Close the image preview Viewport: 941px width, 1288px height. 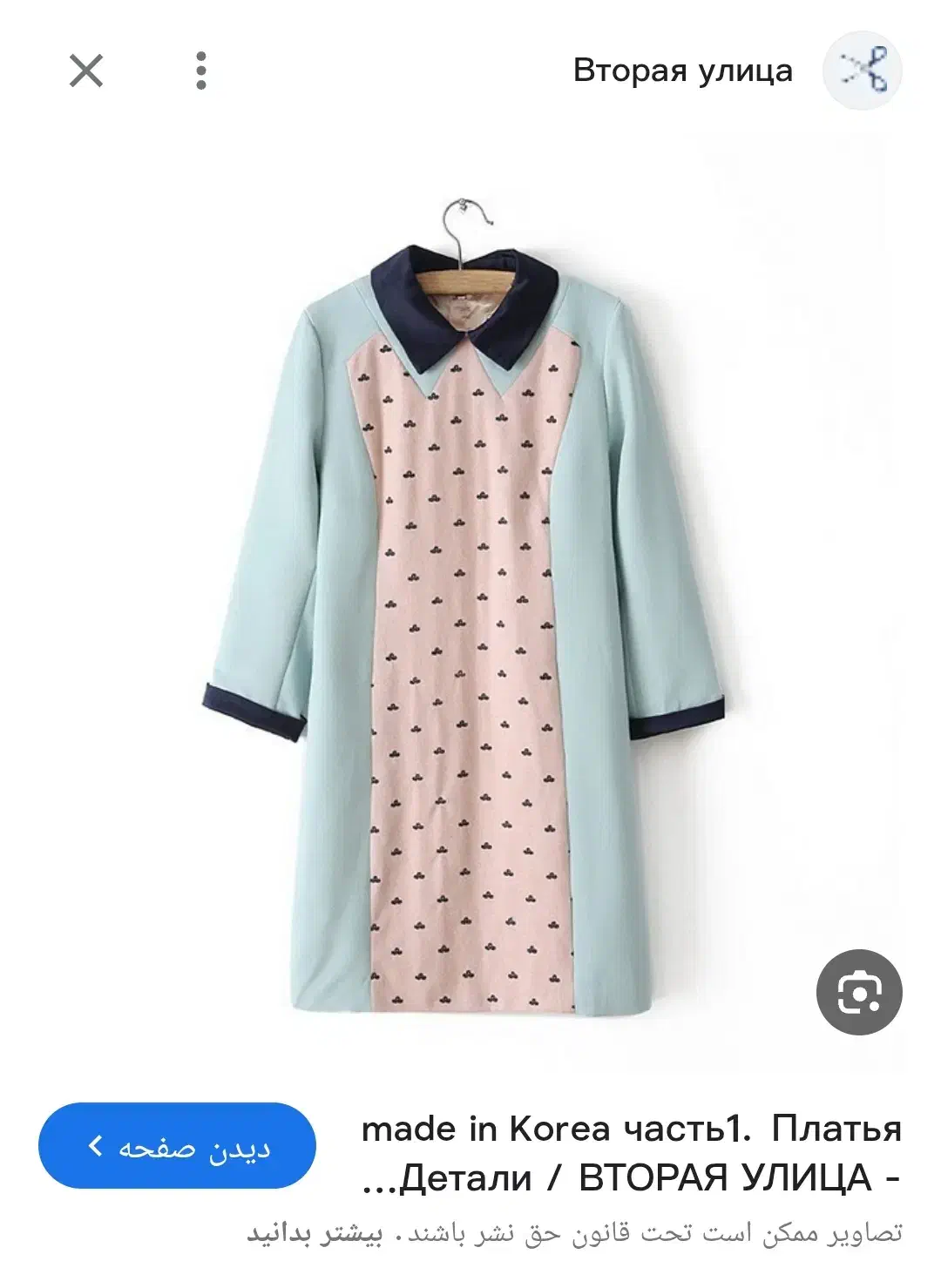(x=86, y=71)
